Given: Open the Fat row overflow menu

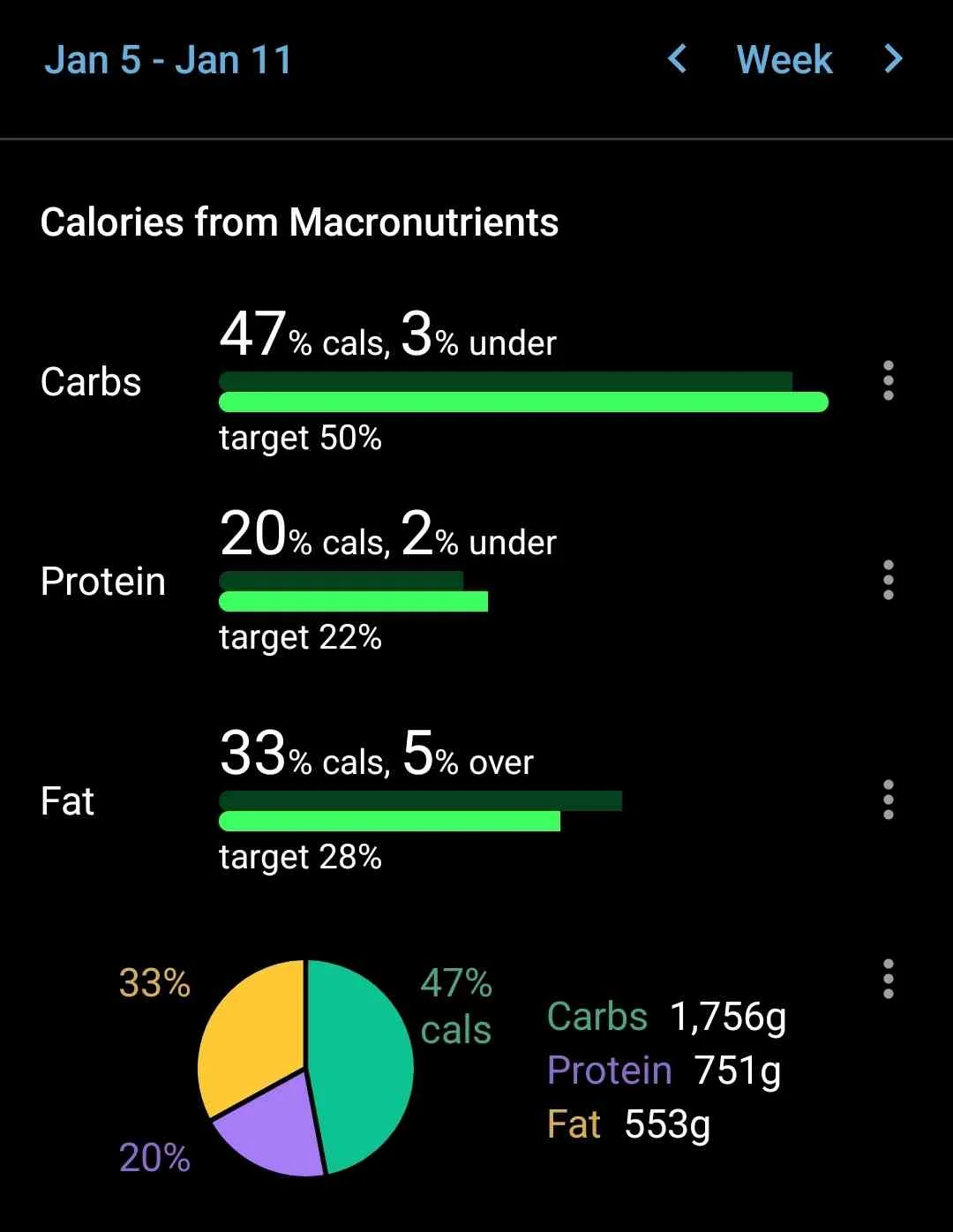Looking at the screenshot, I should [889, 800].
